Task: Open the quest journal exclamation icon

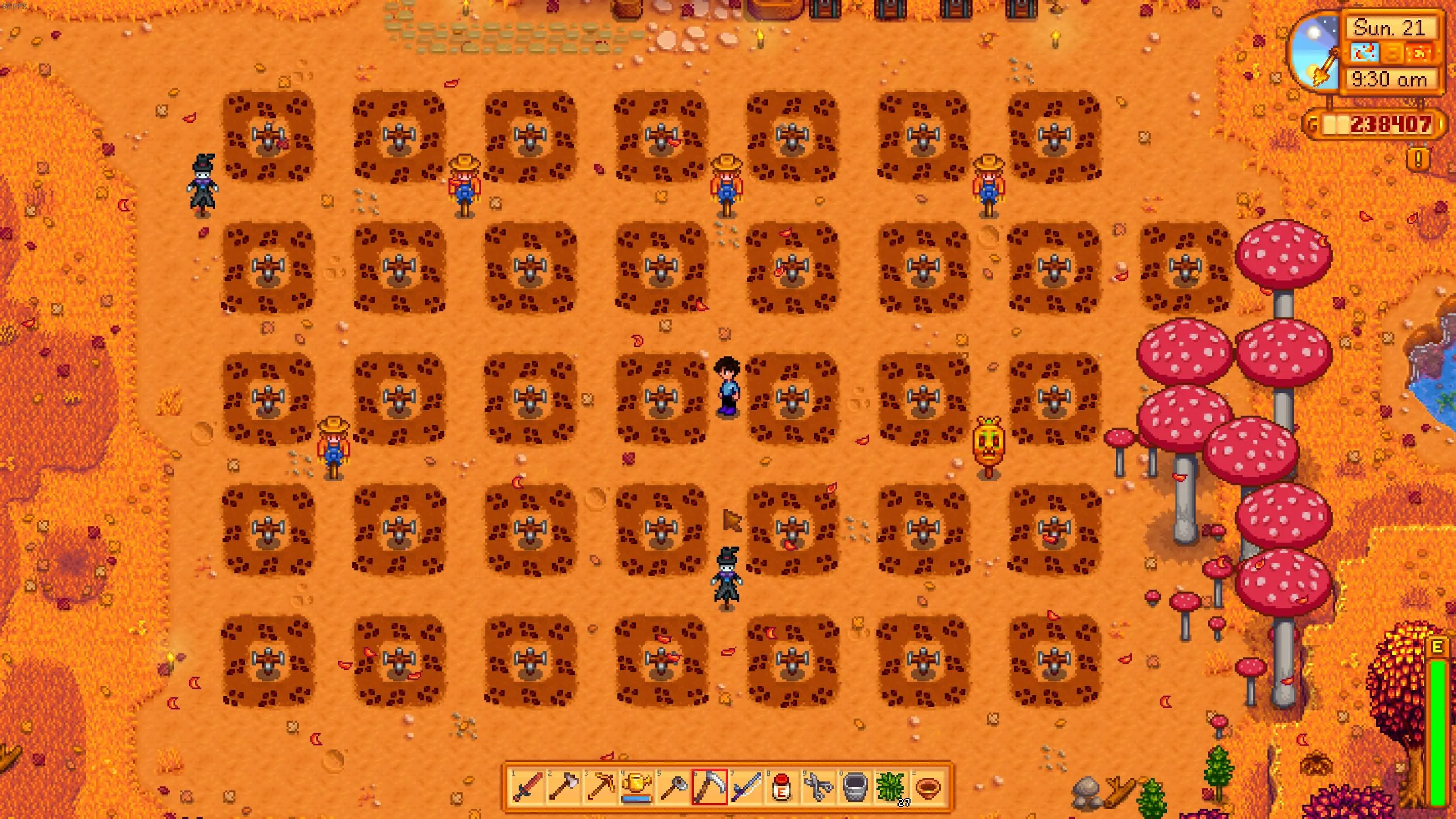Action: pyautogui.click(x=1418, y=160)
